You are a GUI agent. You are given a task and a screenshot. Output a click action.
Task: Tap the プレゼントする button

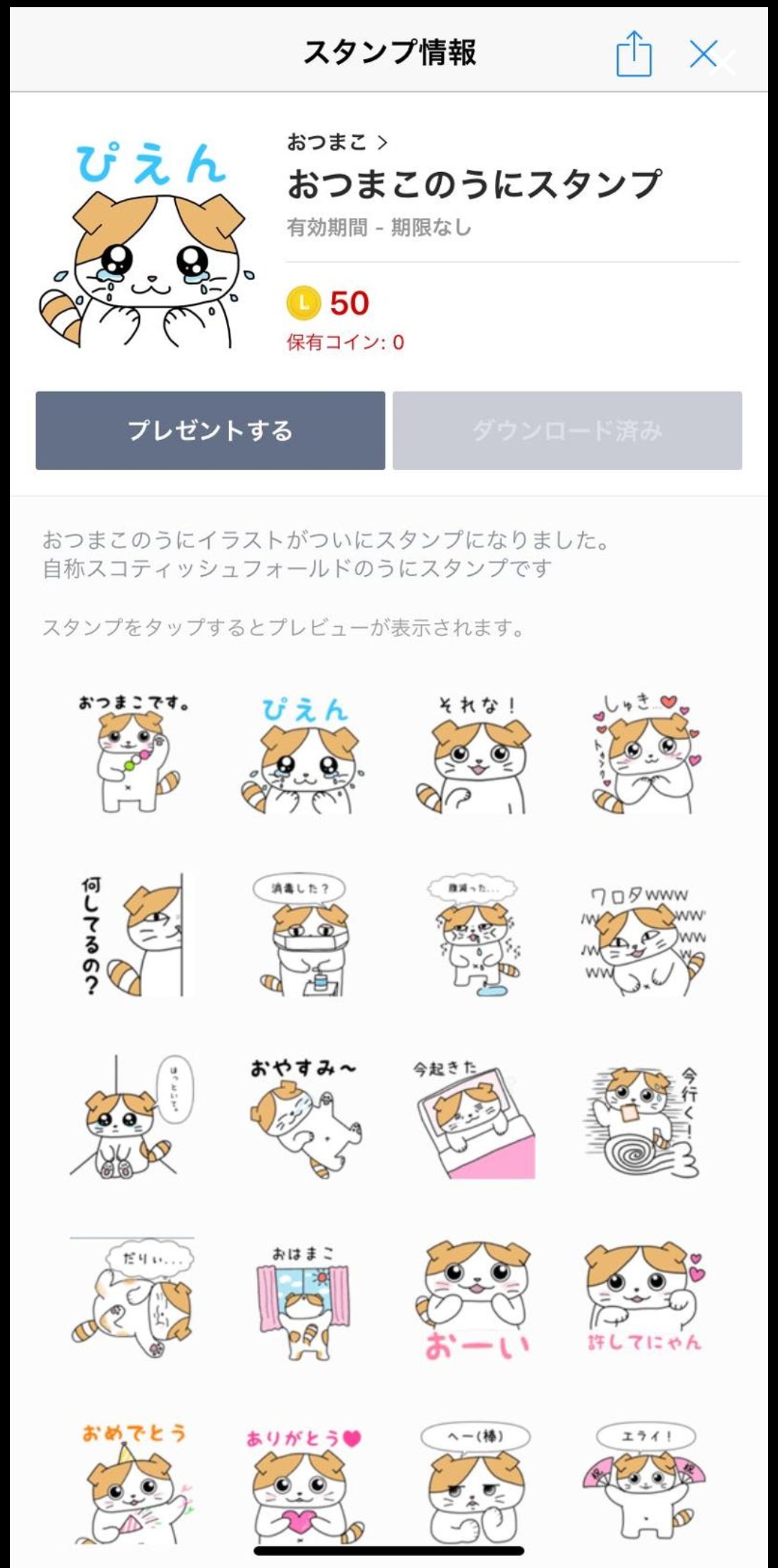(x=210, y=431)
